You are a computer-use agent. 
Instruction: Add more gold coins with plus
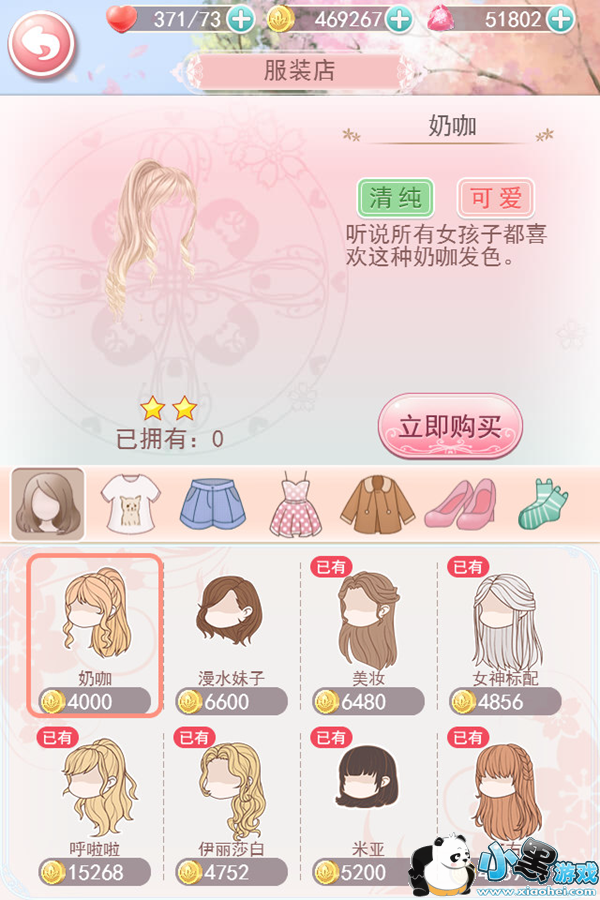pyautogui.click(x=400, y=18)
